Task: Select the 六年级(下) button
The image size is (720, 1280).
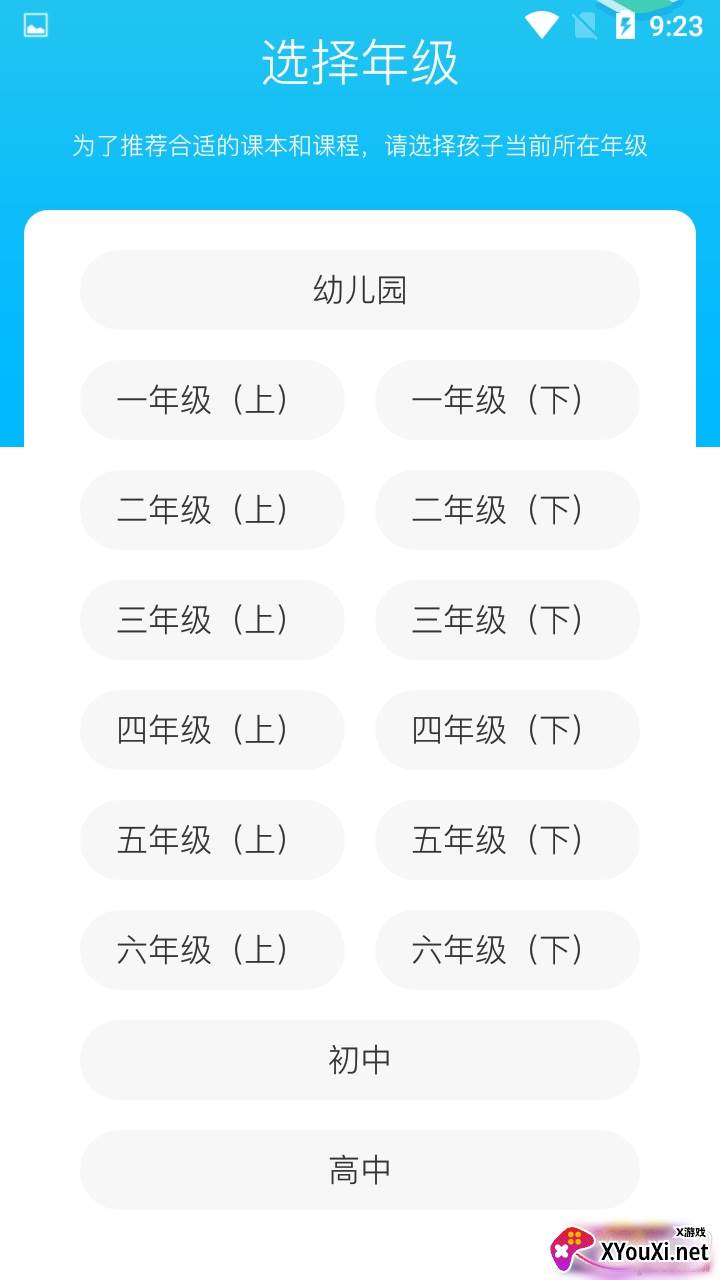Action: click(x=507, y=950)
